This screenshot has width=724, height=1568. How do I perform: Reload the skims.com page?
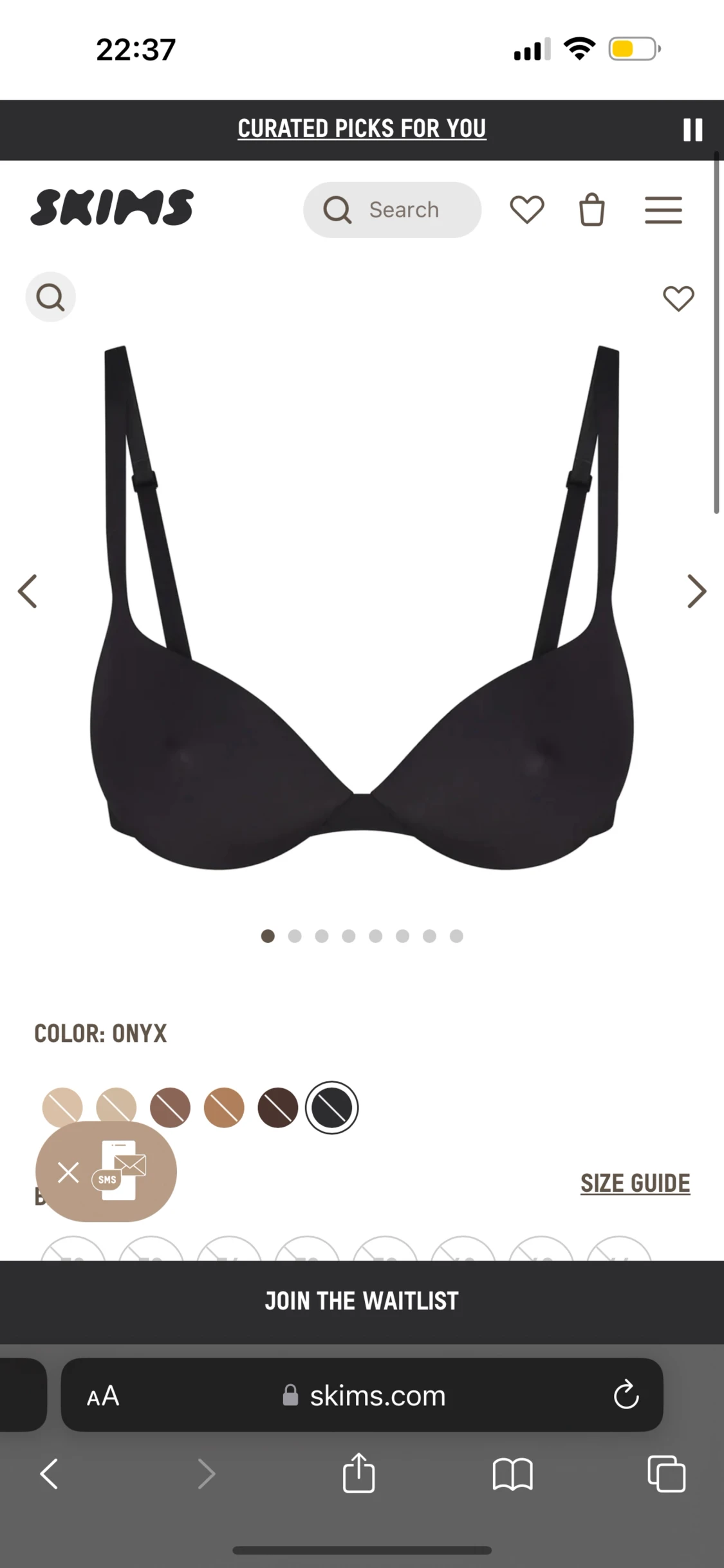[x=626, y=1395]
